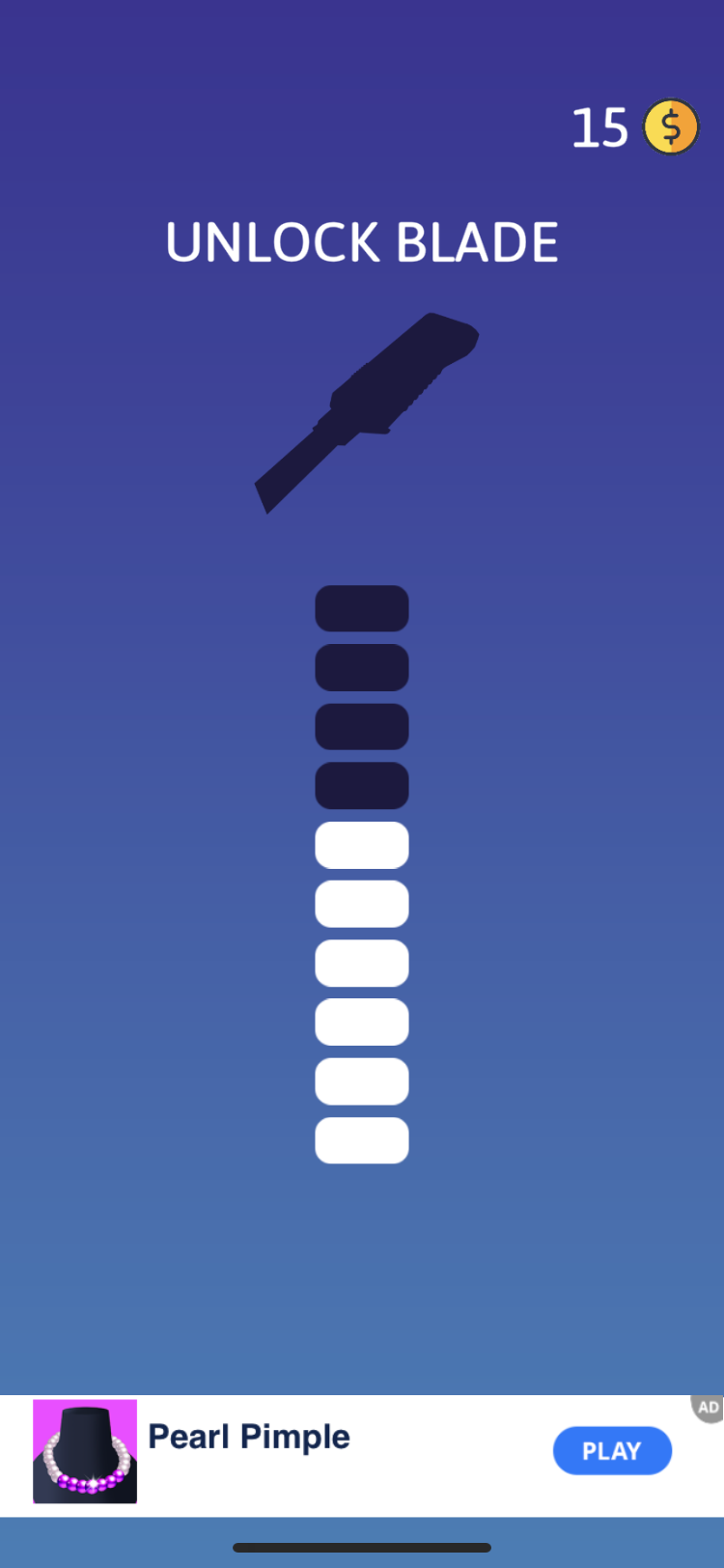Tap PLAY on the Pearl Pimple ad

(x=612, y=1450)
